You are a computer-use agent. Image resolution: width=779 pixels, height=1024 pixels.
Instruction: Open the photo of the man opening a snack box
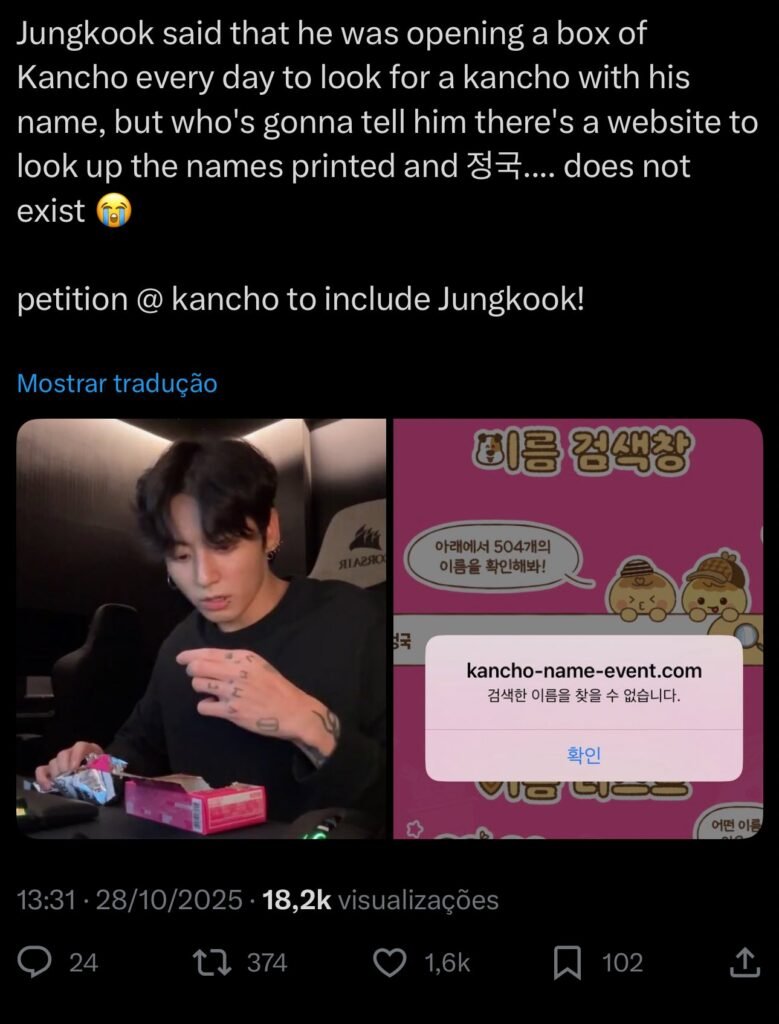[x=201, y=628]
